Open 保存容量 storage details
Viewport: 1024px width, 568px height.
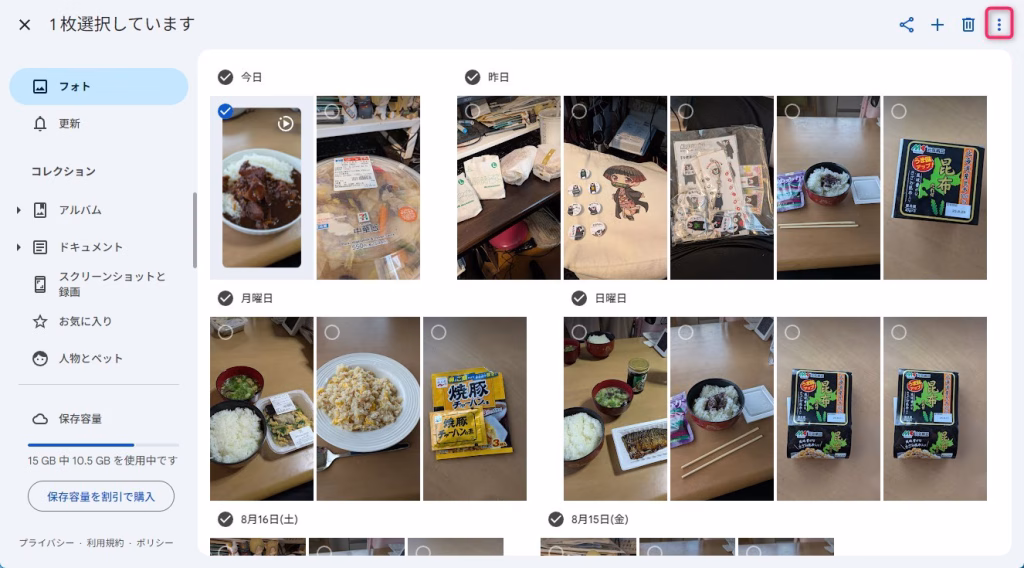[x=80, y=419]
